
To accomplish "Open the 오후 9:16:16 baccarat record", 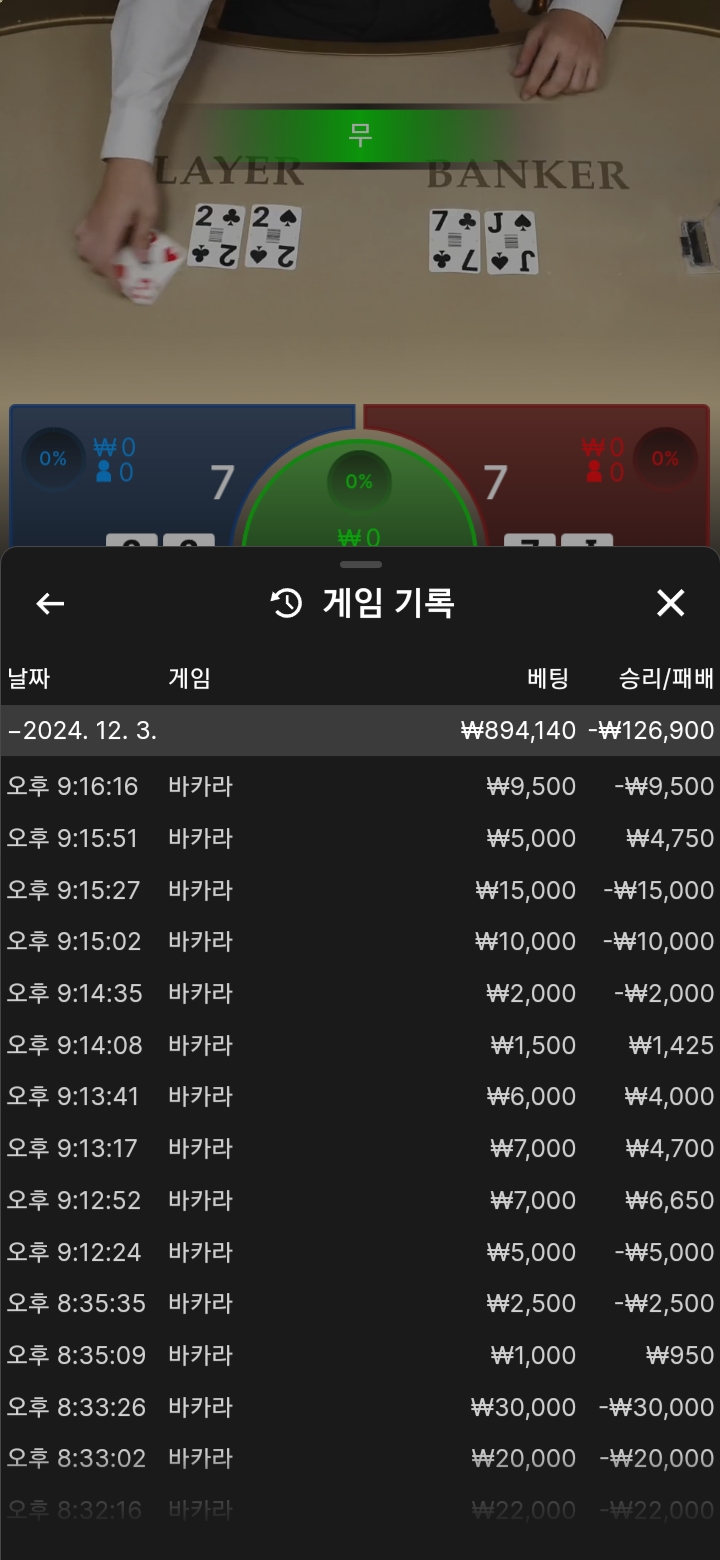I will coord(360,786).
